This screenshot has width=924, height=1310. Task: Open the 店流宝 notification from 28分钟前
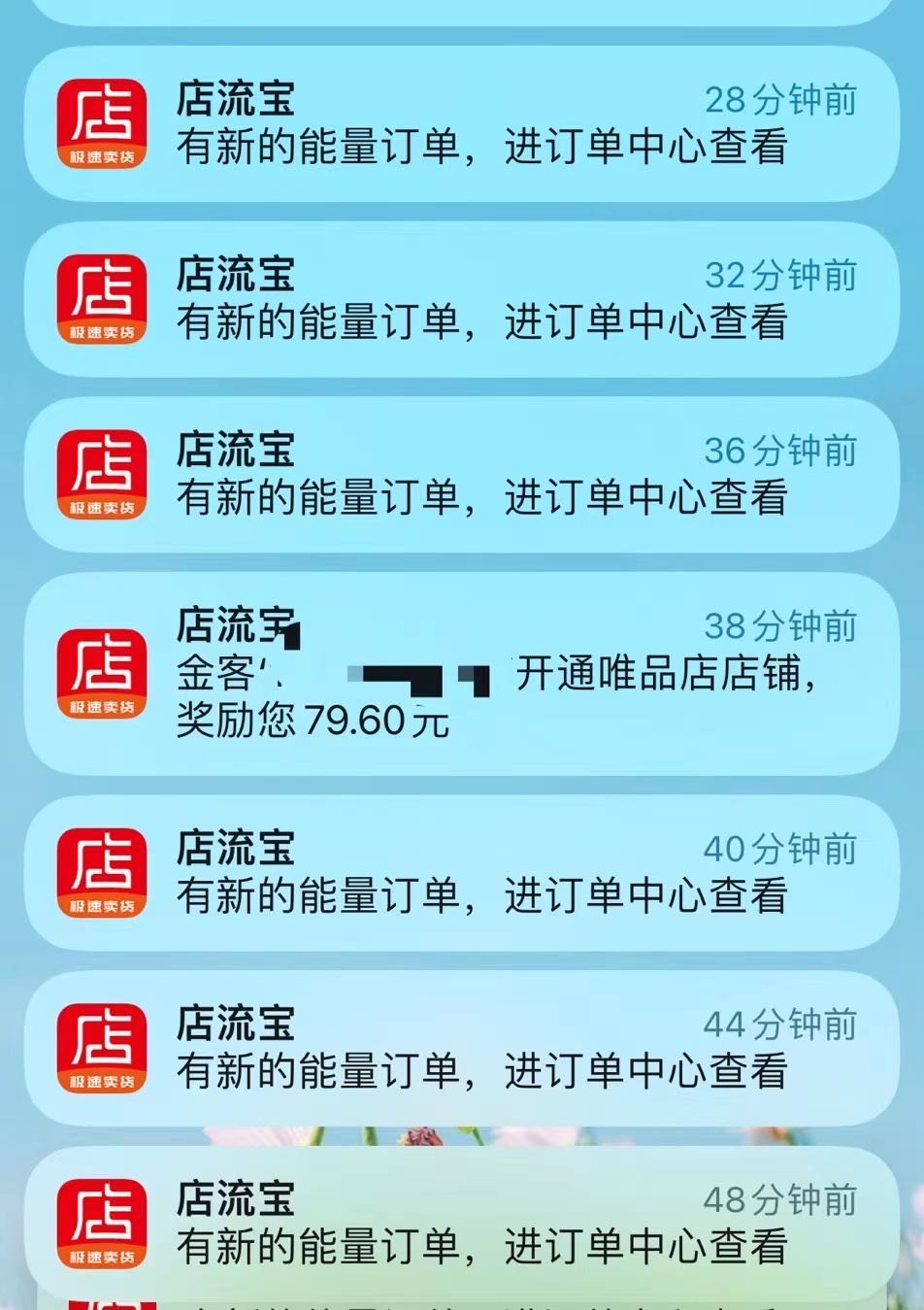coord(462,124)
